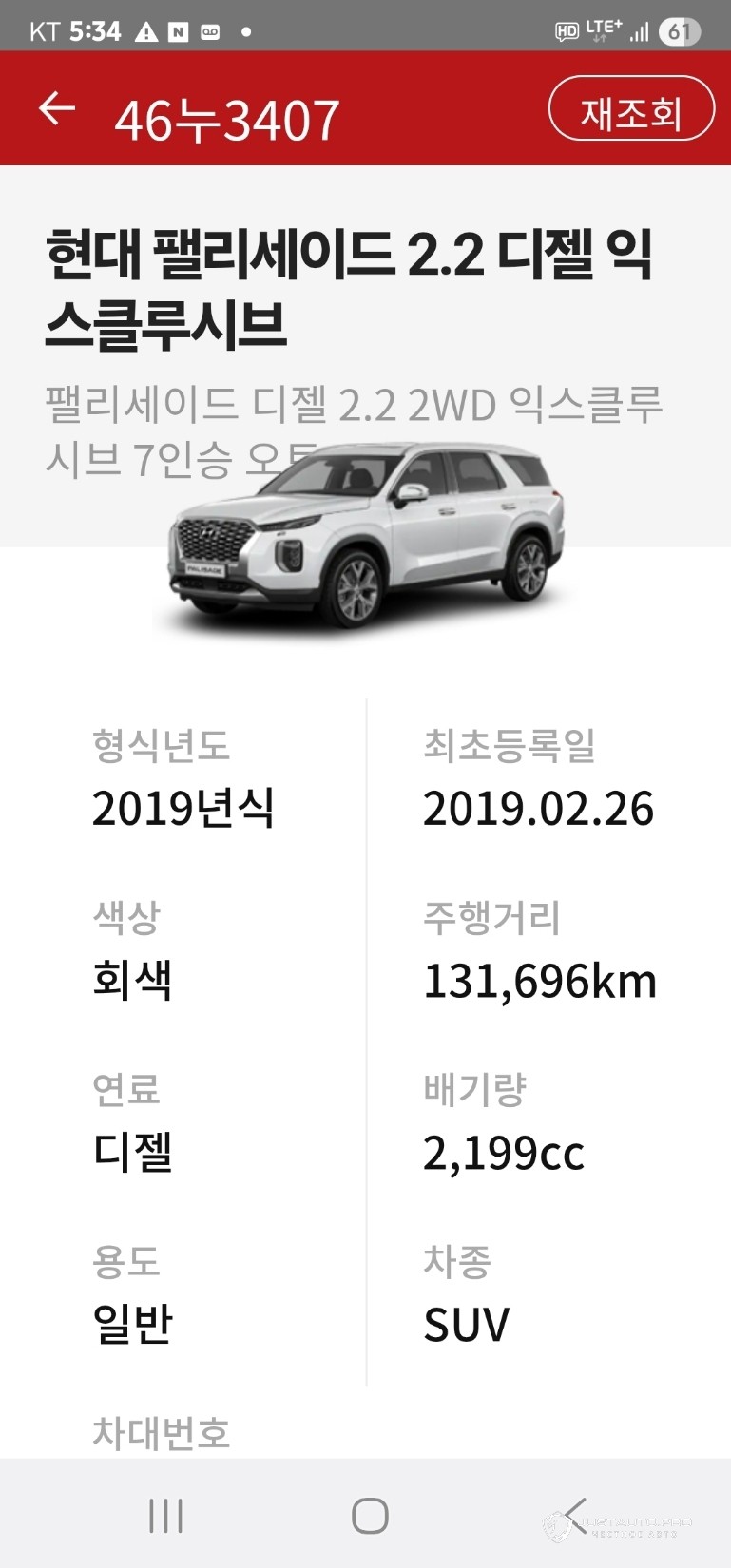Screen dimensions: 731x1568
Task: Tap the 재조회 button
Action: click(631, 109)
